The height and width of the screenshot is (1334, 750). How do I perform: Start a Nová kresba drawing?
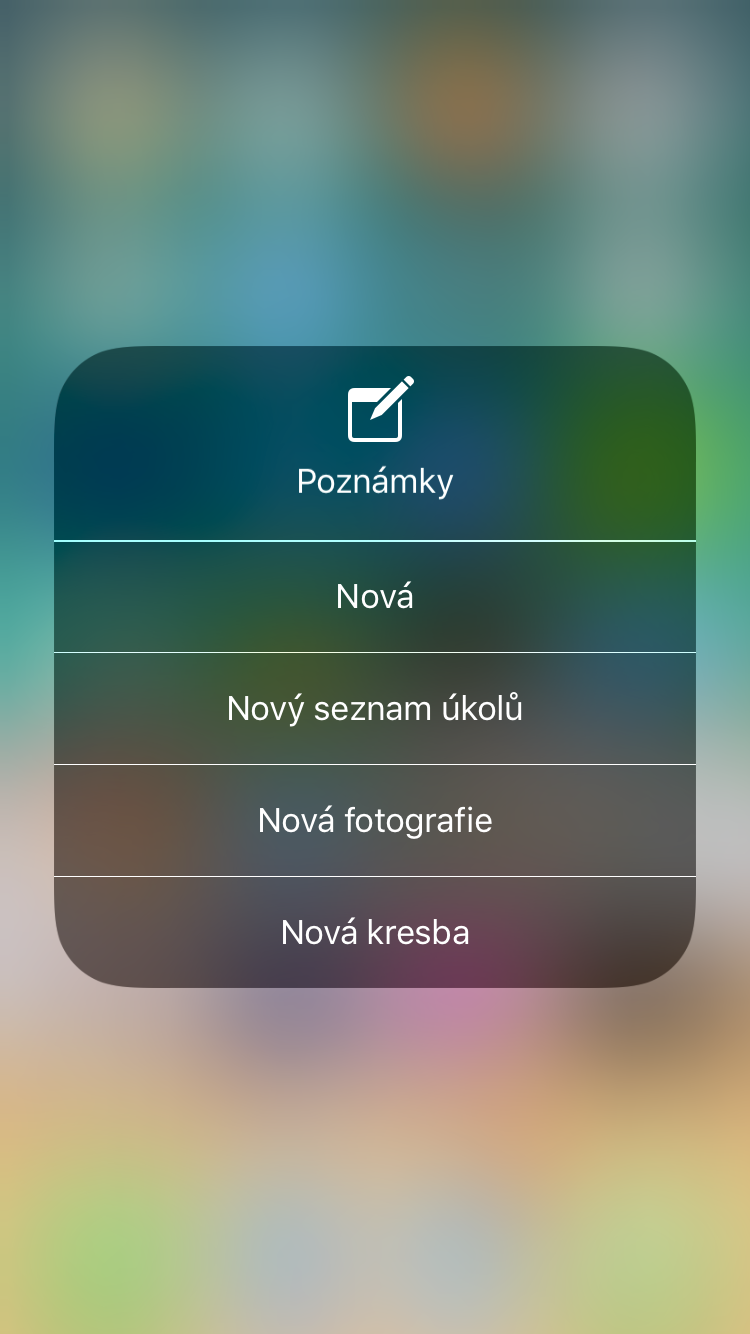(375, 933)
